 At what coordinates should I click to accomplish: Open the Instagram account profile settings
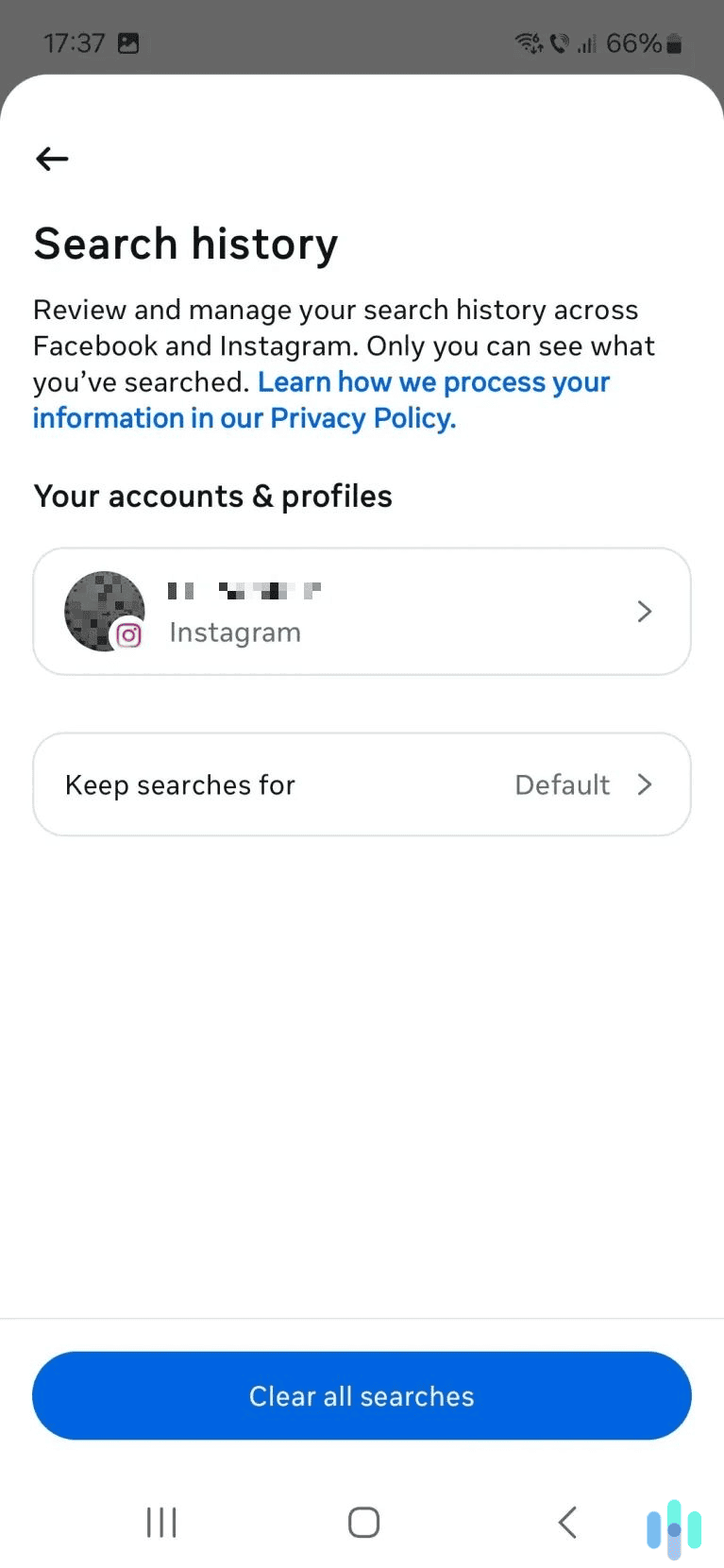tap(362, 611)
